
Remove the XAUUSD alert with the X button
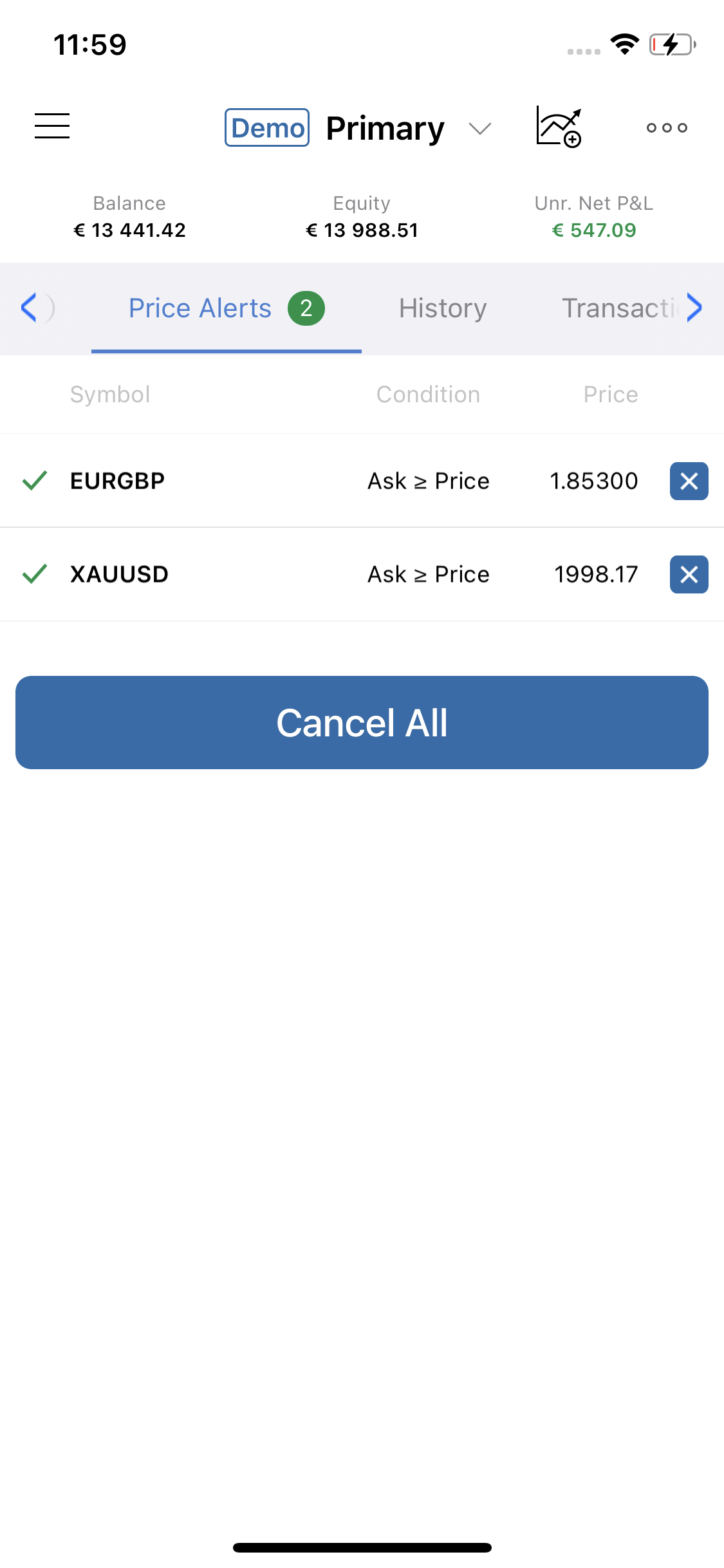pyautogui.click(x=689, y=574)
